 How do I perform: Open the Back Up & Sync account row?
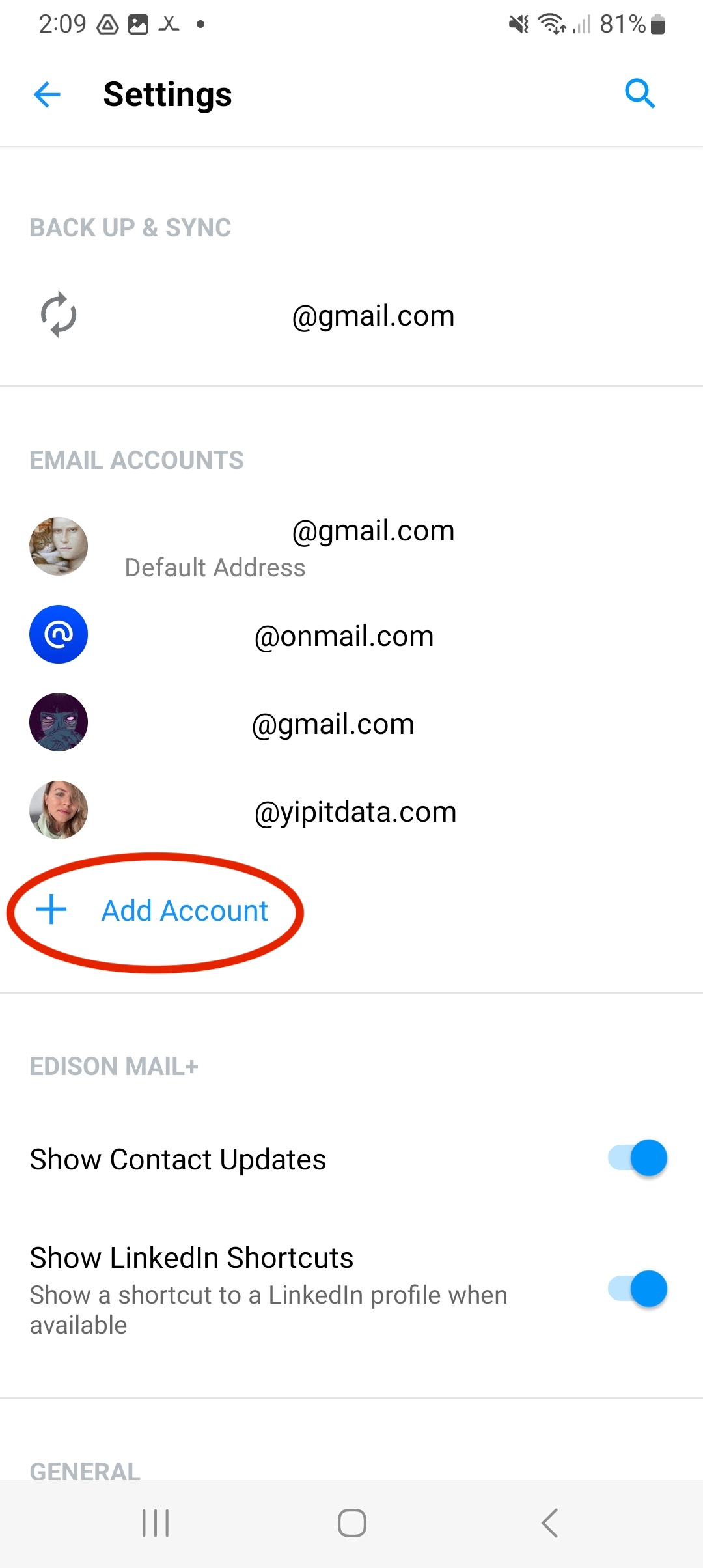pyautogui.click(x=351, y=316)
